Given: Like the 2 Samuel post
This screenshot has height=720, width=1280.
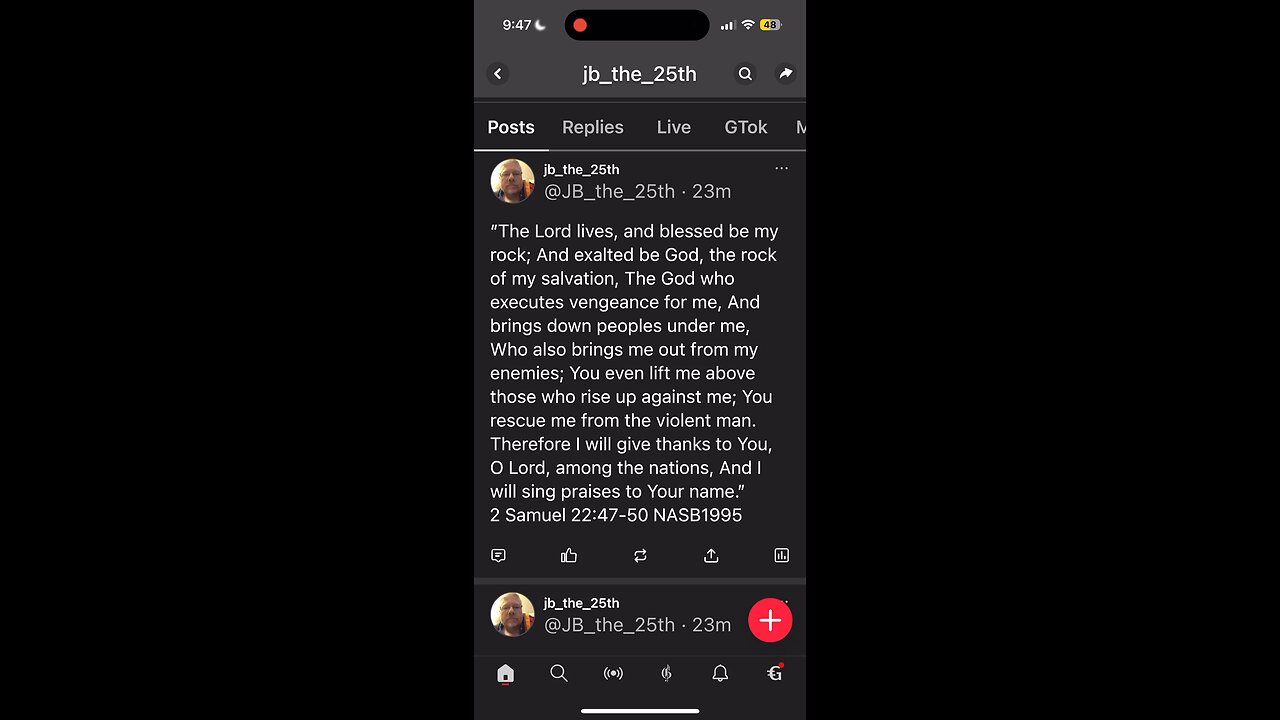Looking at the screenshot, I should tap(569, 555).
